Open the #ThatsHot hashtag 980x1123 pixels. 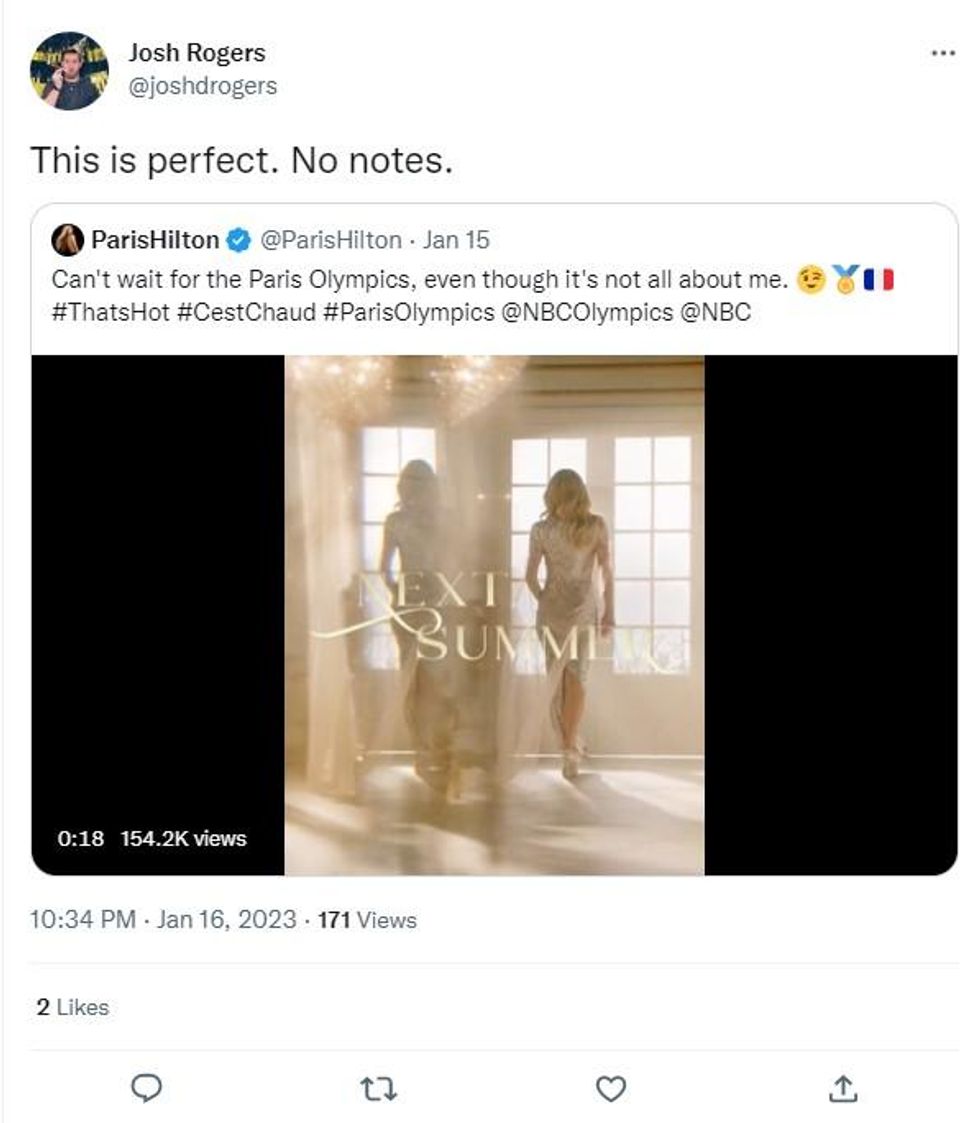111,312
